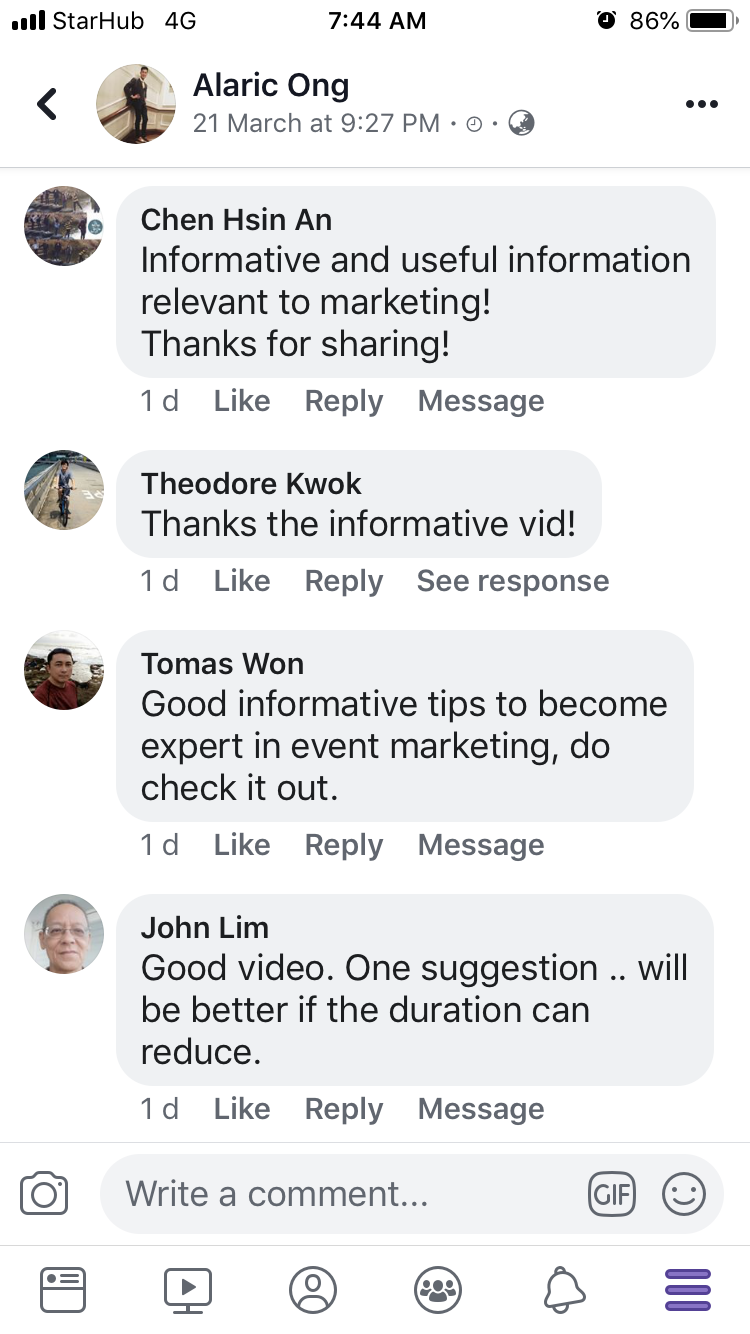The width and height of the screenshot is (750, 1334).
Task: Message Tomas Won
Action: pos(481,845)
